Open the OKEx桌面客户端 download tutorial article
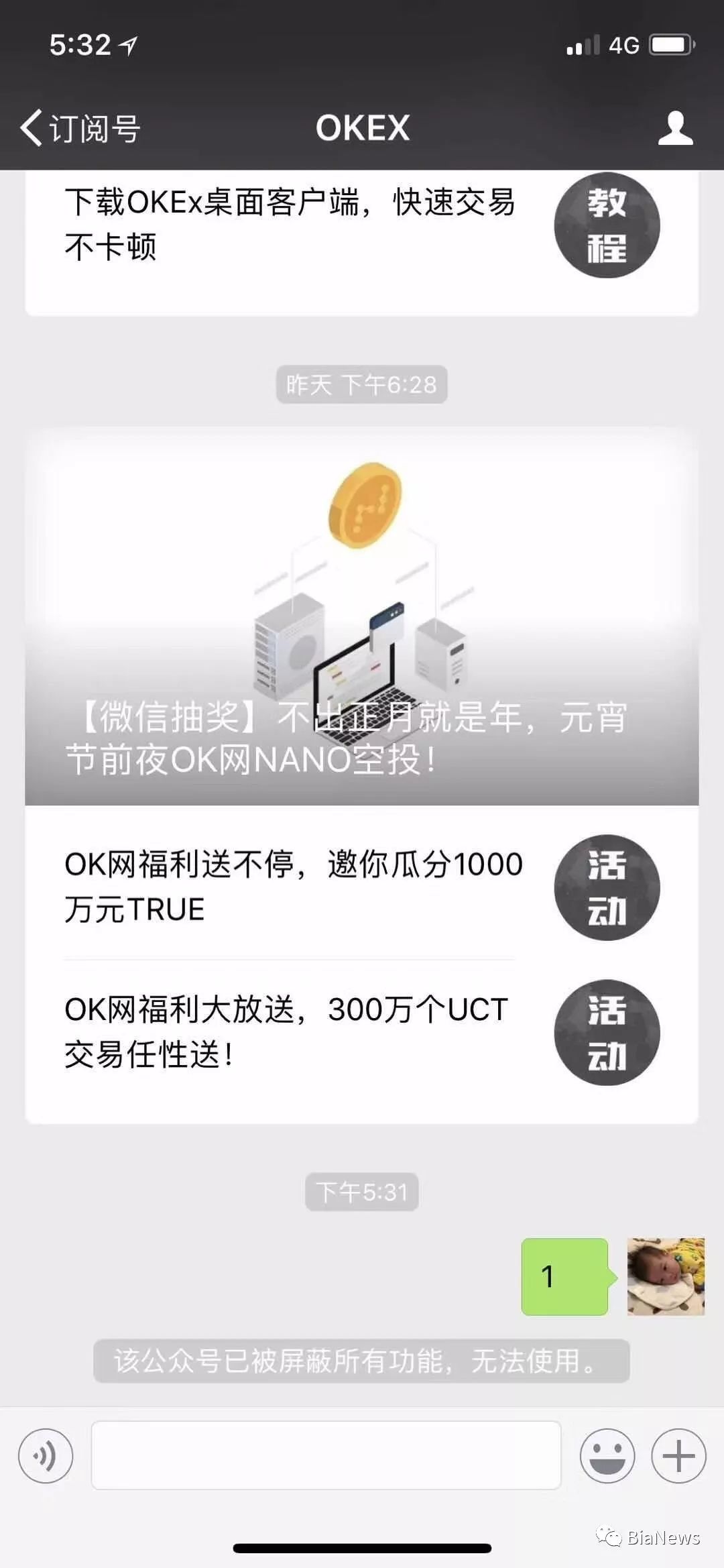The image size is (724, 1568). (290, 225)
